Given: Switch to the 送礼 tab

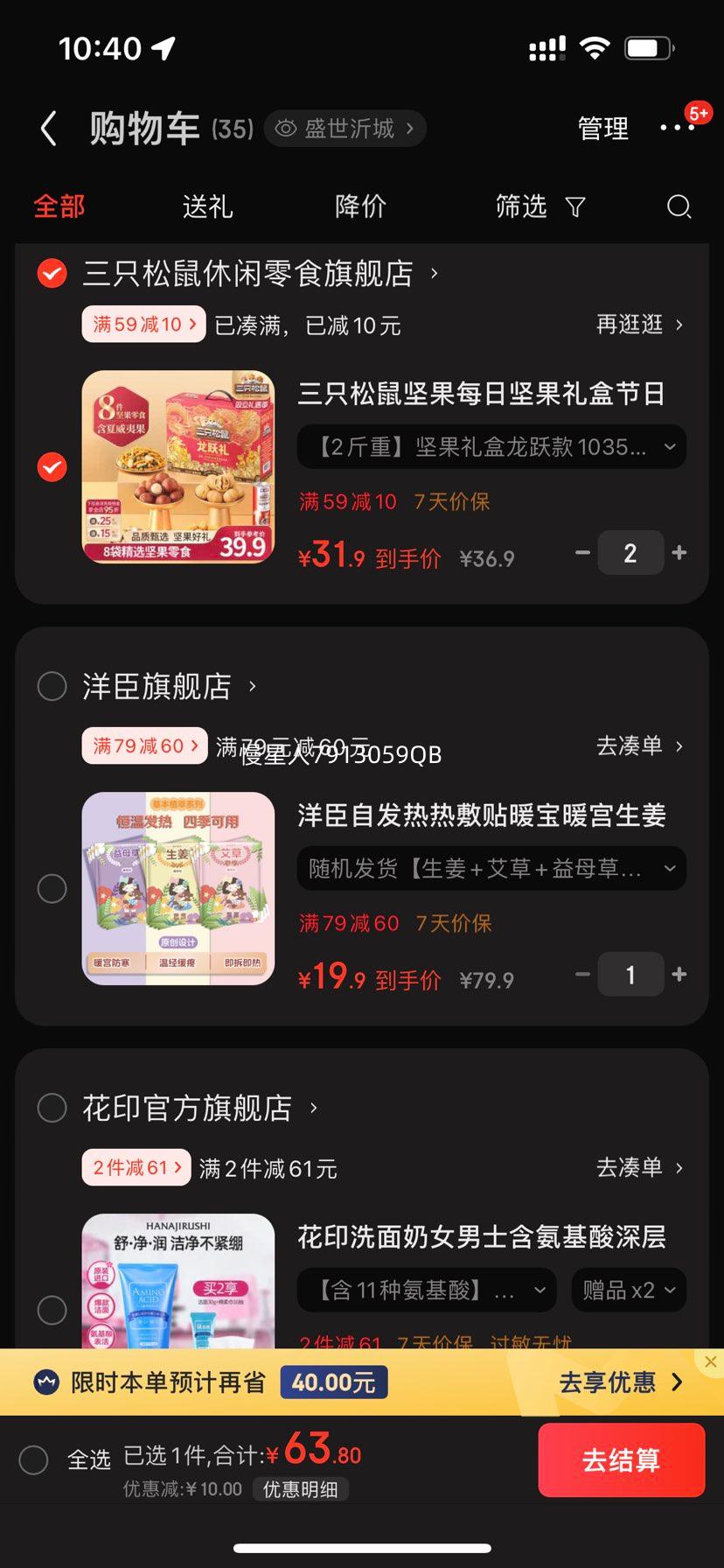Looking at the screenshot, I should click(206, 206).
